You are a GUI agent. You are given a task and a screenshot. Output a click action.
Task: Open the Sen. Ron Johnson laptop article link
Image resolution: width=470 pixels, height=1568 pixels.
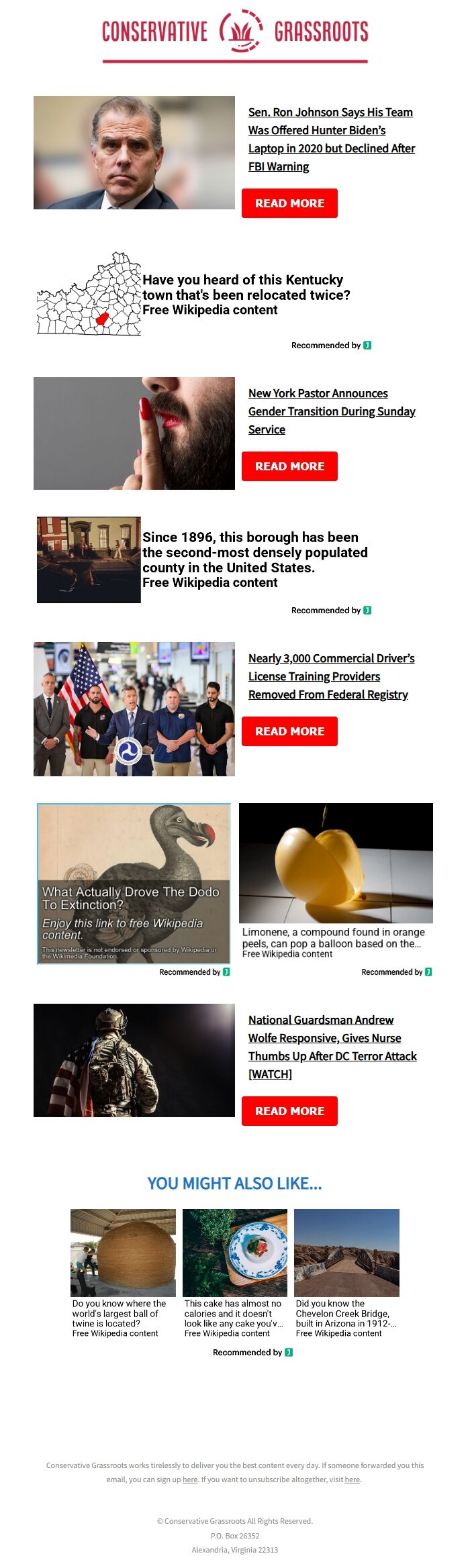click(x=331, y=140)
